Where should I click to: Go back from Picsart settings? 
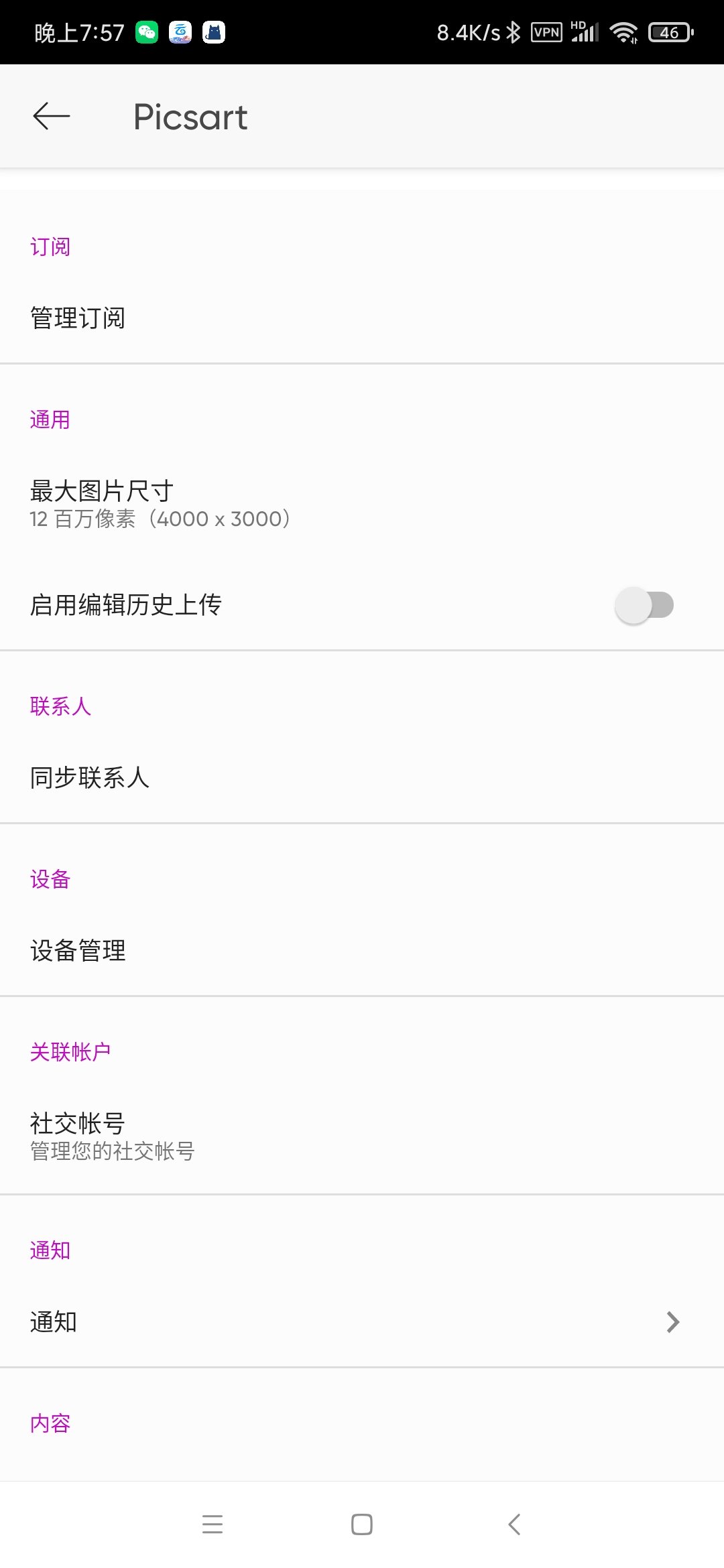point(51,117)
